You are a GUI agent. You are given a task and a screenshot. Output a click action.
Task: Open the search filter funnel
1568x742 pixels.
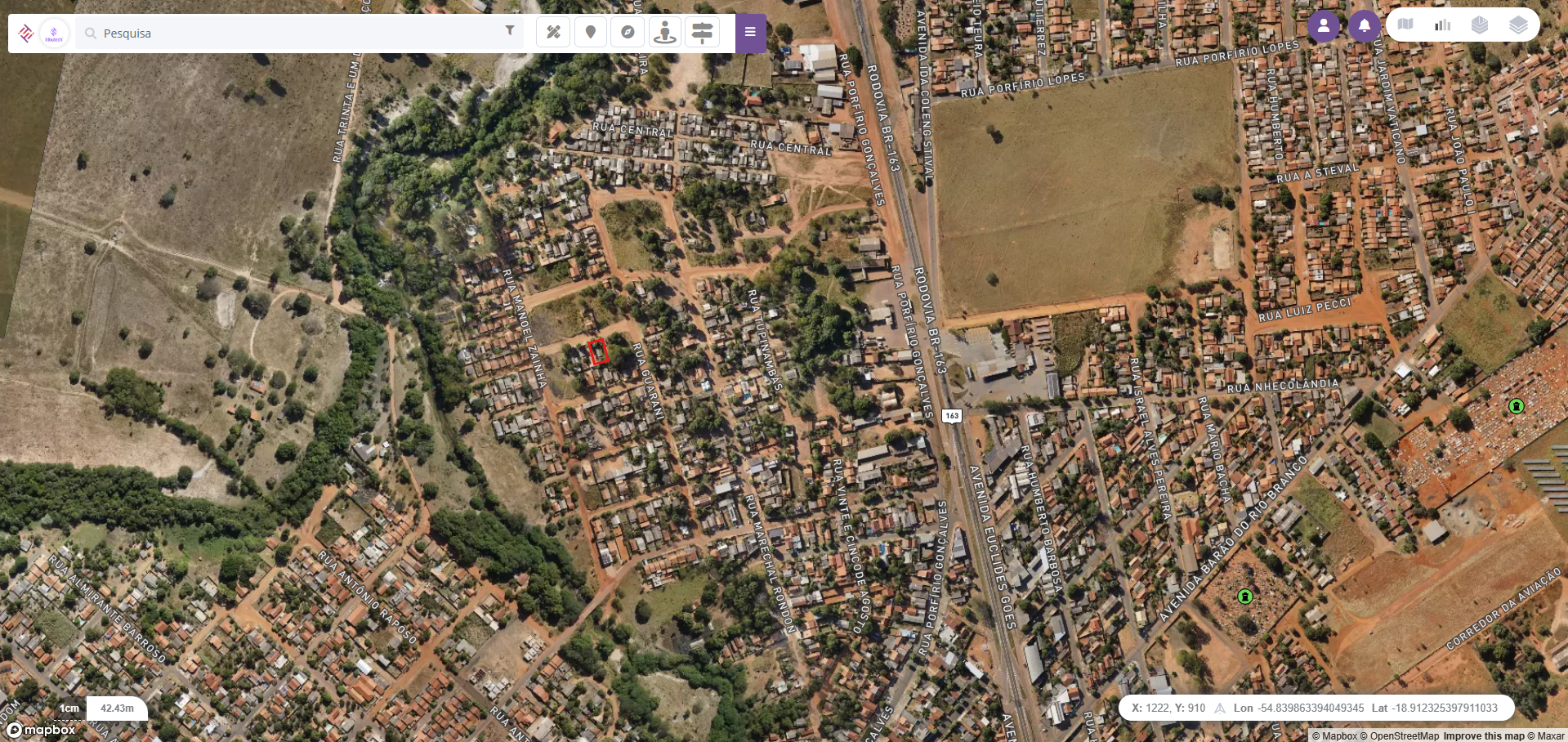[x=509, y=31]
